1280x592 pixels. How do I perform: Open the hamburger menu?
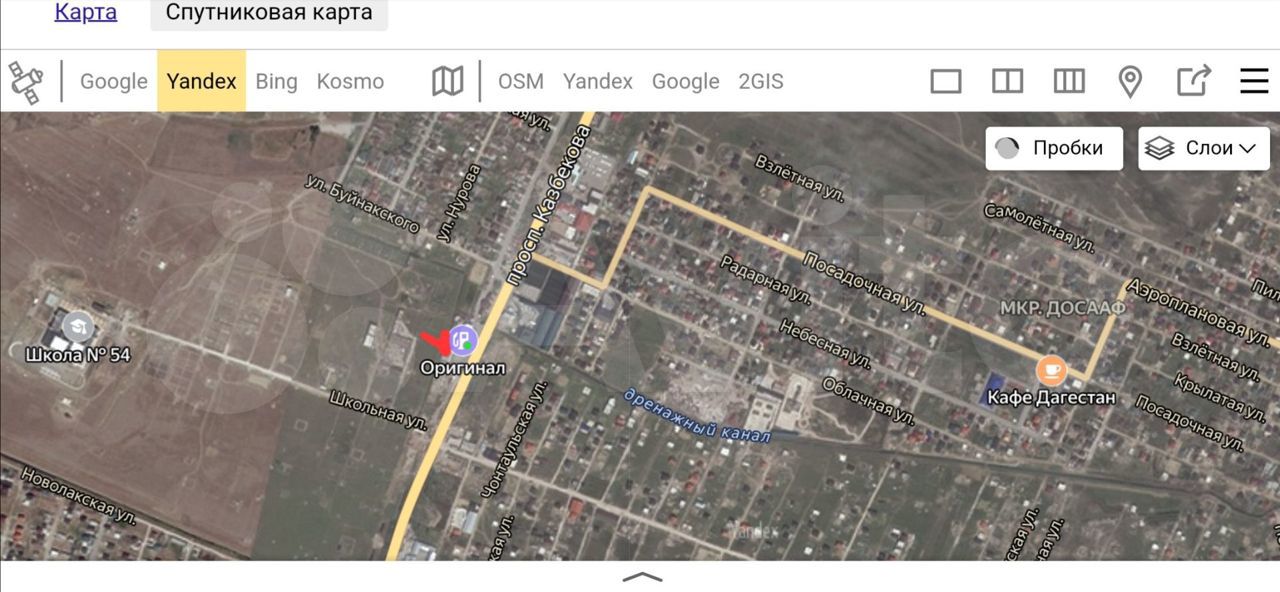pyautogui.click(x=1254, y=81)
